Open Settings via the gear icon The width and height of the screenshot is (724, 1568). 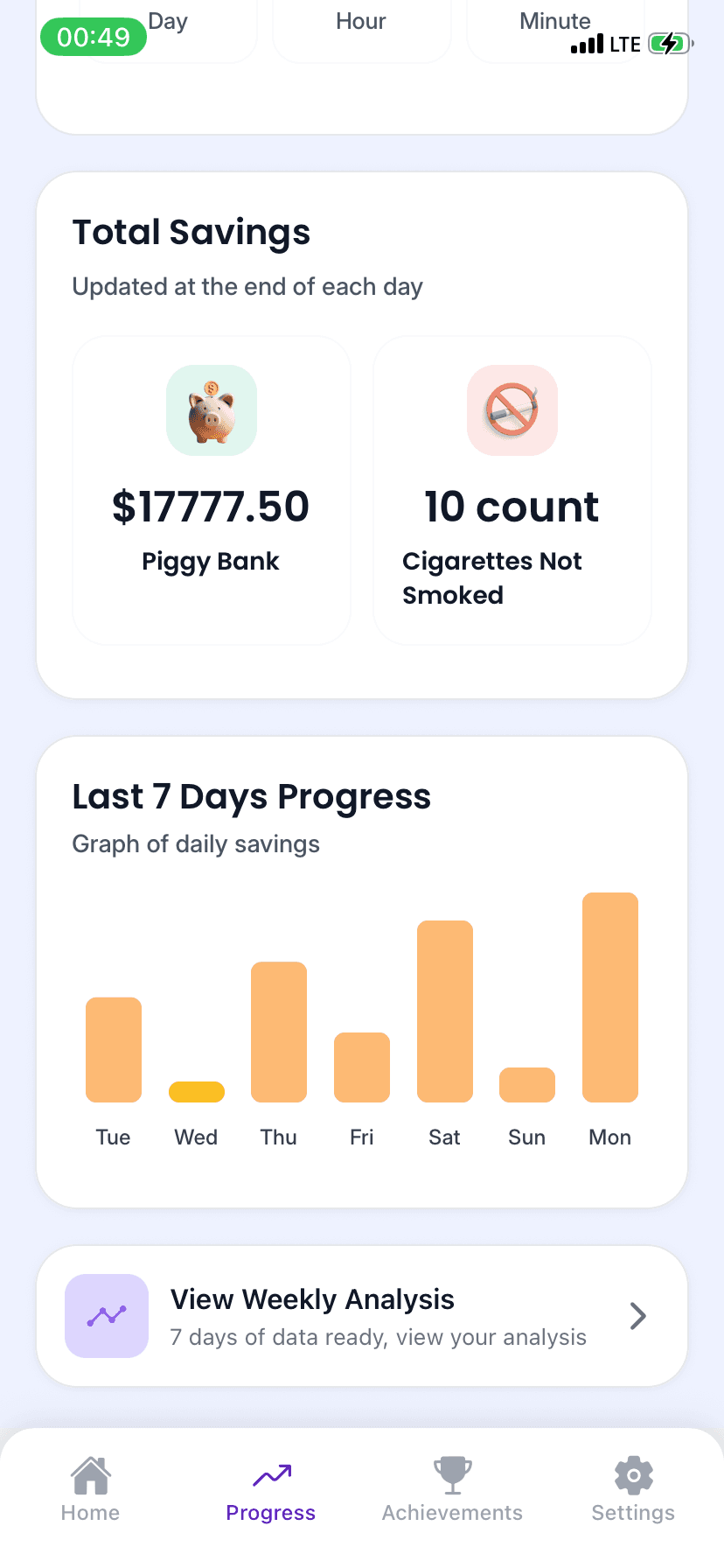tap(632, 1468)
